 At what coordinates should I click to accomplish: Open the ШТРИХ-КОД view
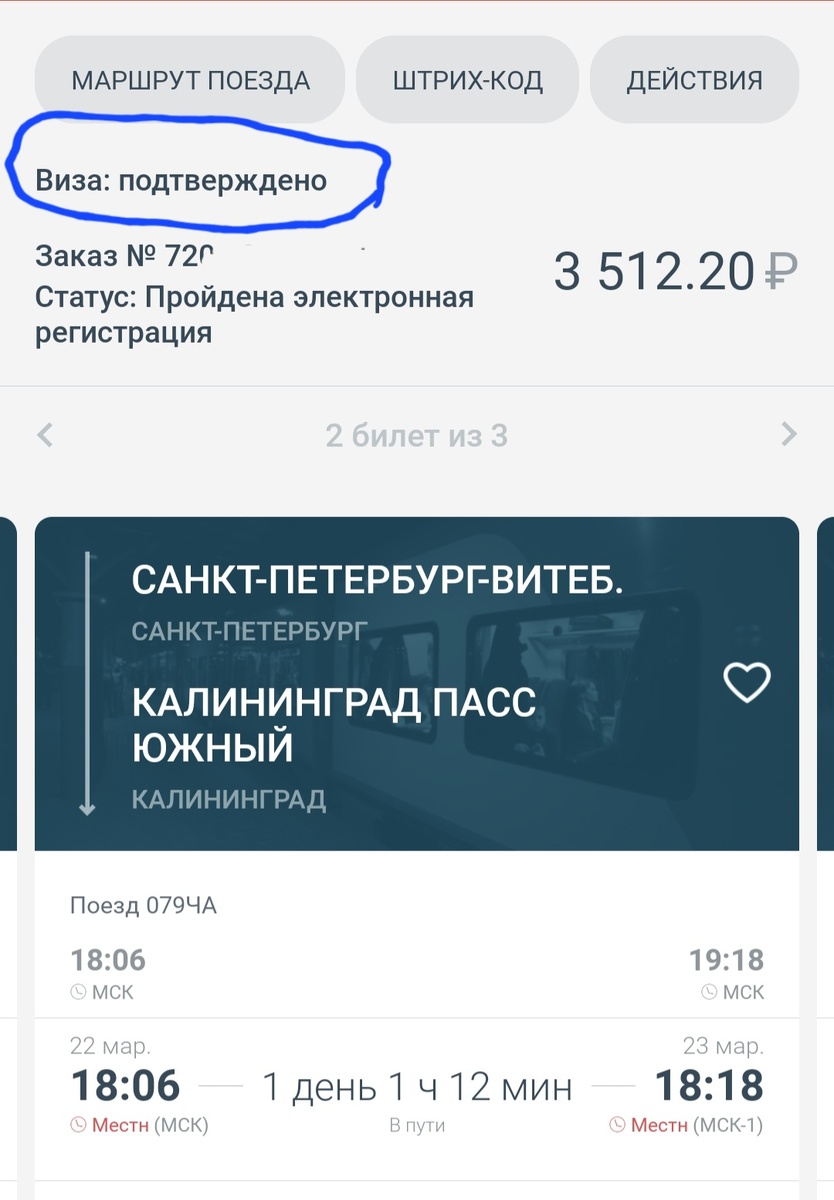[467, 79]
